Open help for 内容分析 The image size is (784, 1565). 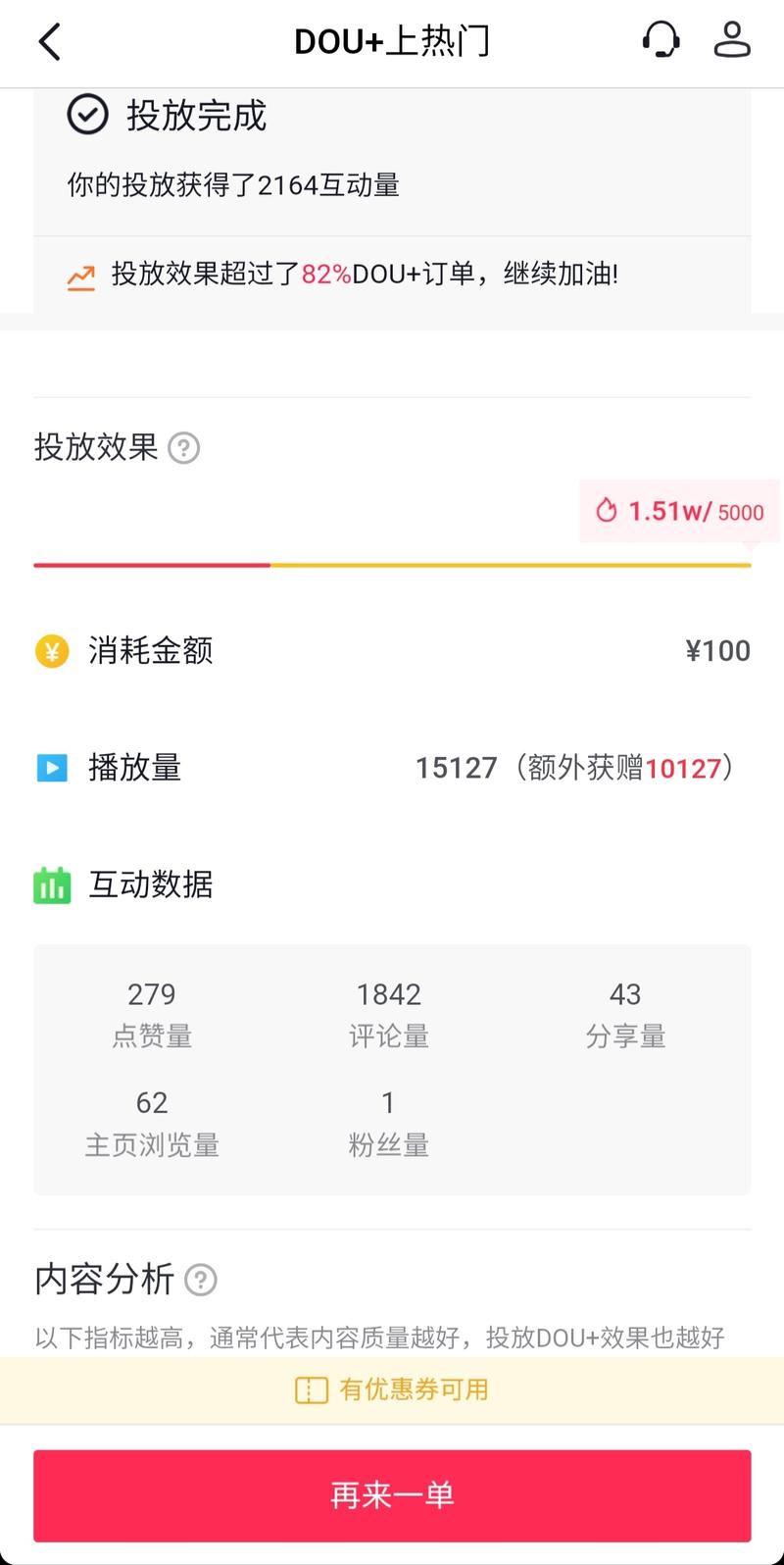coord(203,1280)
